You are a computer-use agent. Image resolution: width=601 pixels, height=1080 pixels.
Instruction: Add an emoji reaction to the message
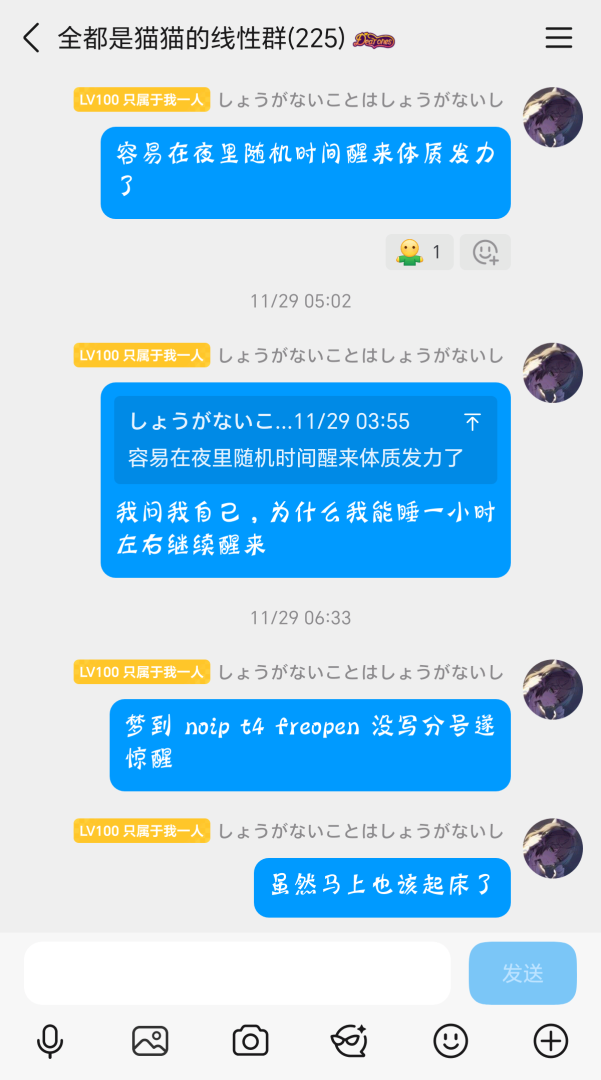click(485, 252)
